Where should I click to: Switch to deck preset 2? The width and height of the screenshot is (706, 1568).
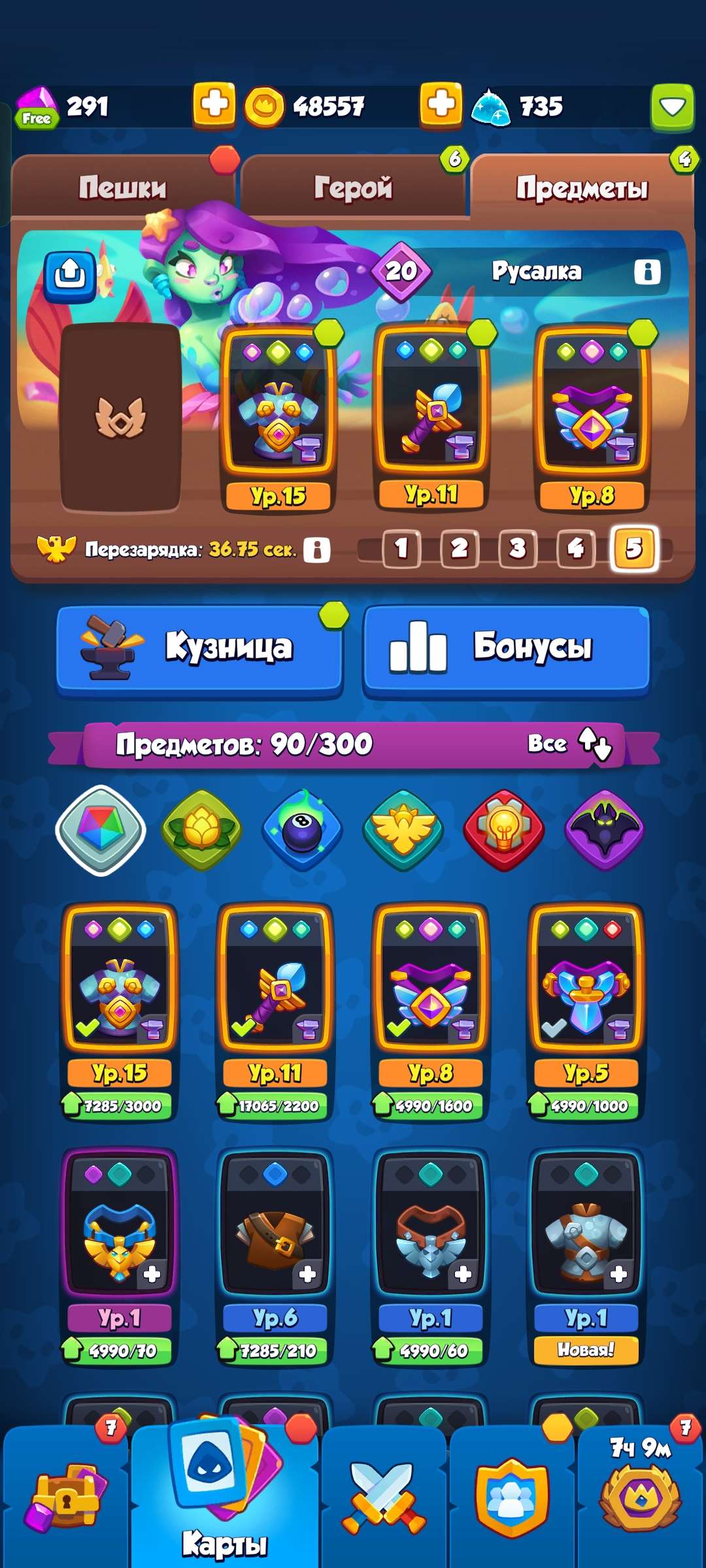460,549
